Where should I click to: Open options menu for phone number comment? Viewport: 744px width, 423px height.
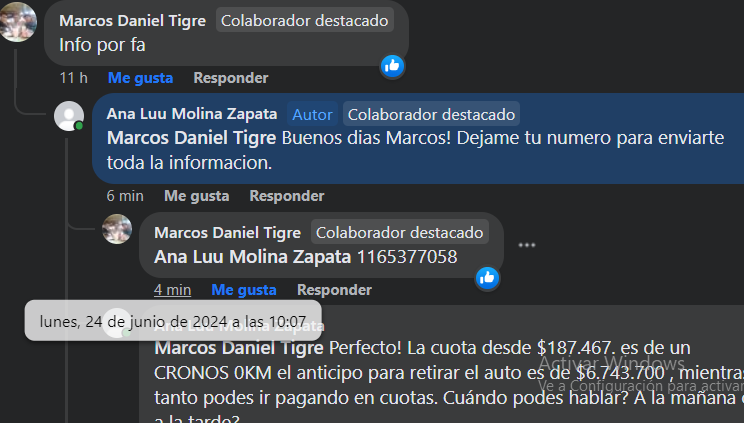(527, 245)
